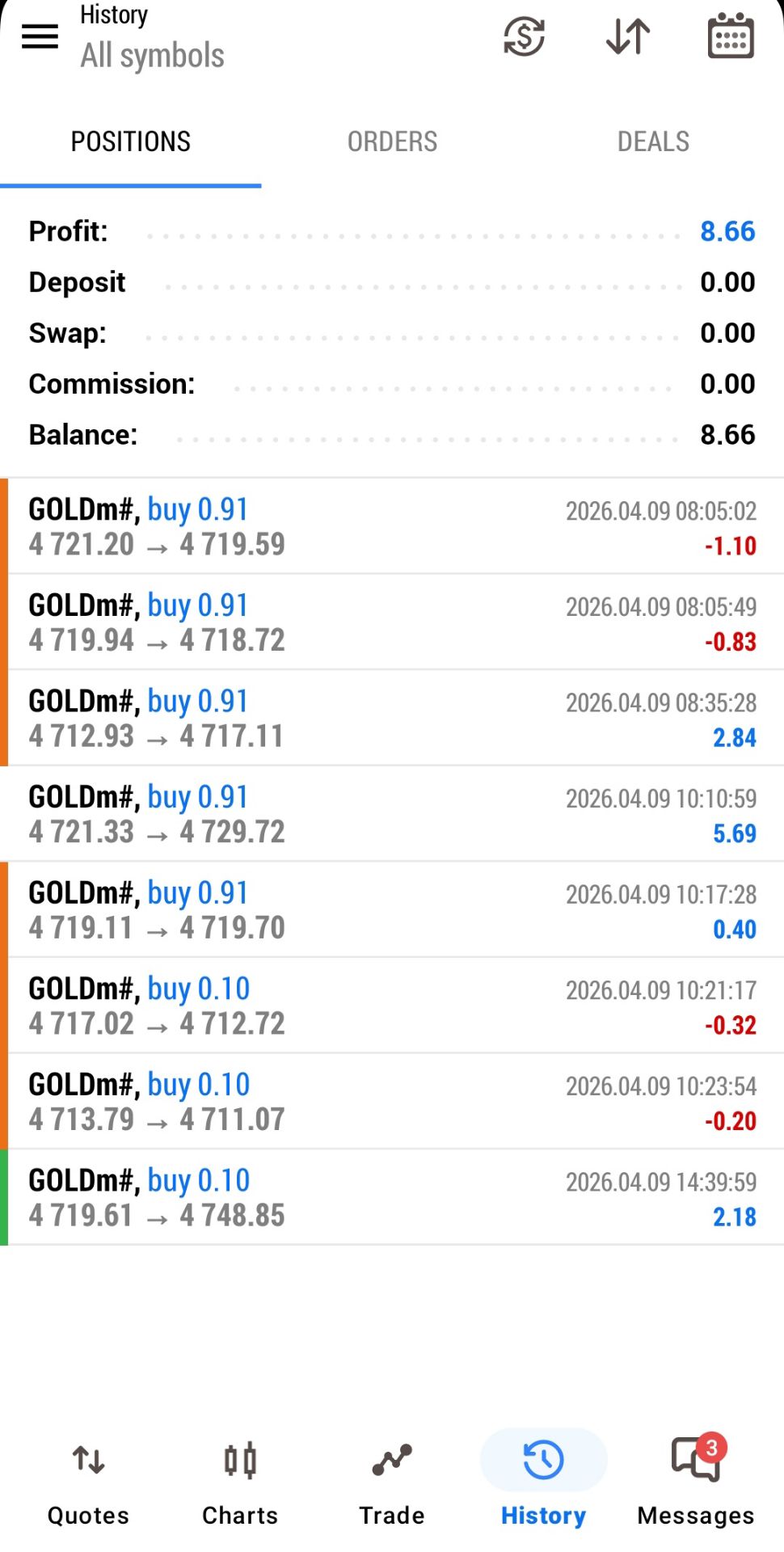Viewport: 784px width, 1552px height.
Task: Expand the GOLDm# position closed at 10:23:54
Action: point(392,1101)
